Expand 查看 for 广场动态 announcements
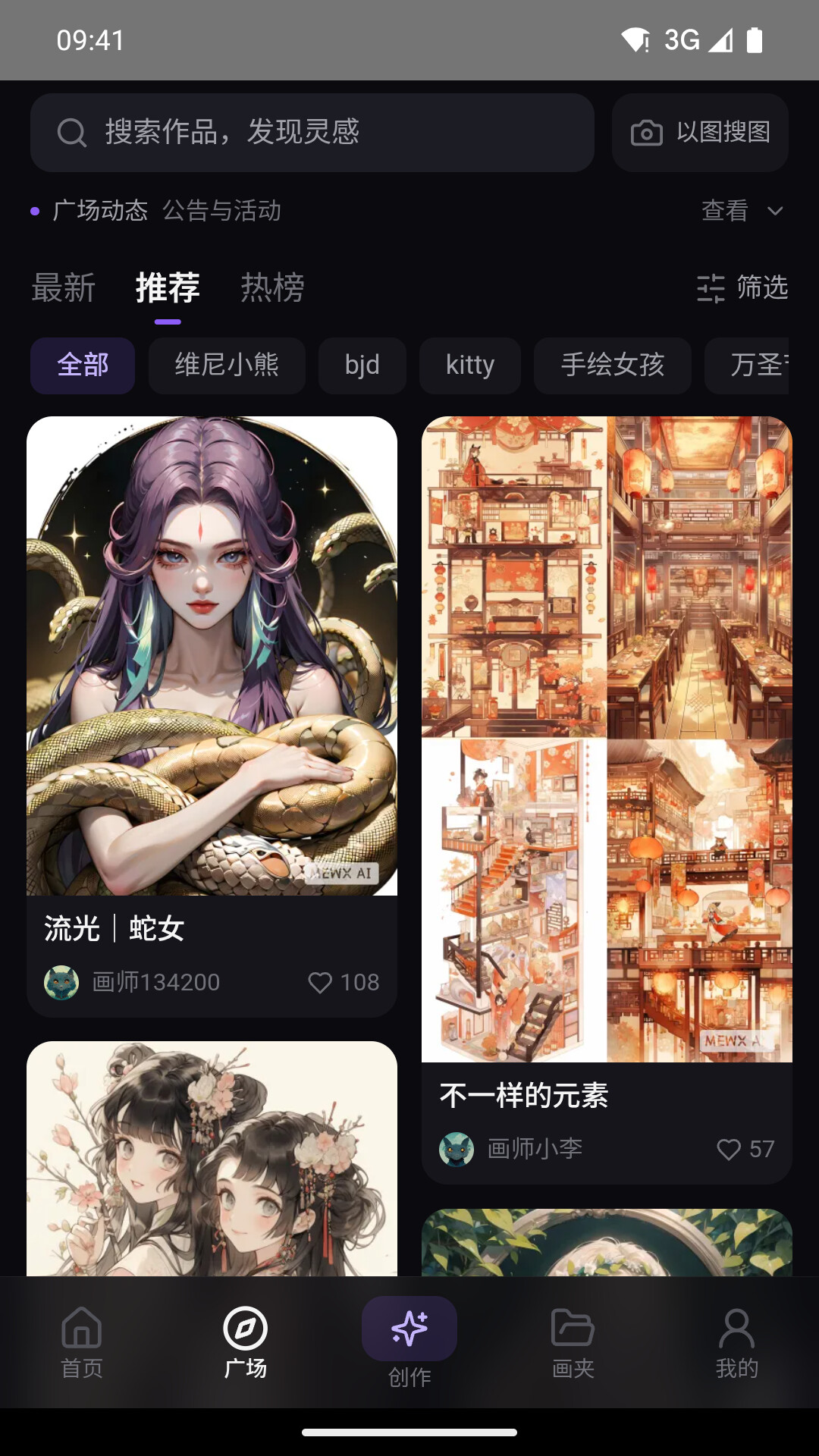Viewport: 819px width, 1456px height. 742,210
